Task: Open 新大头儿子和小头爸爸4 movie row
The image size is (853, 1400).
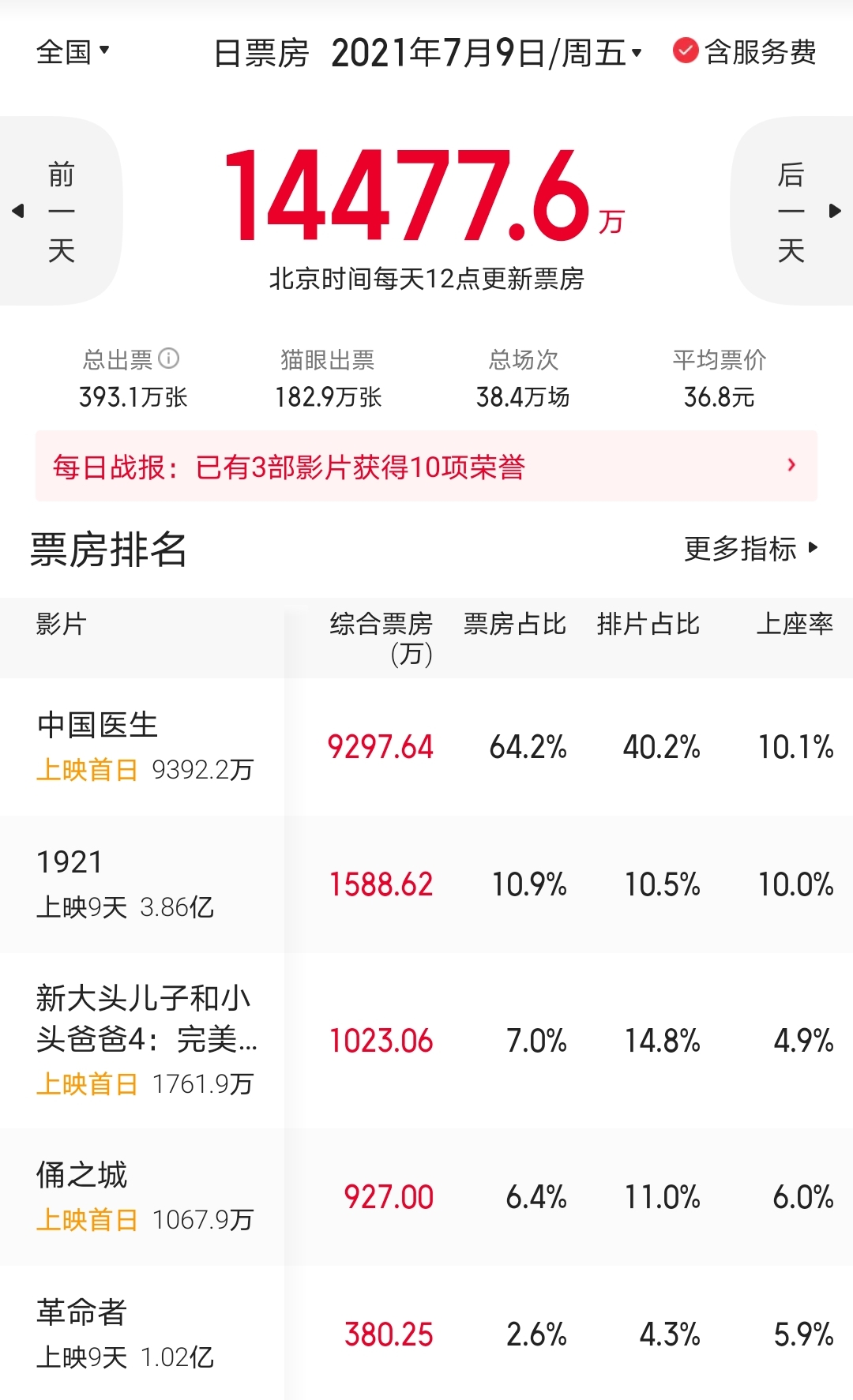Action: coord(426,1041)
